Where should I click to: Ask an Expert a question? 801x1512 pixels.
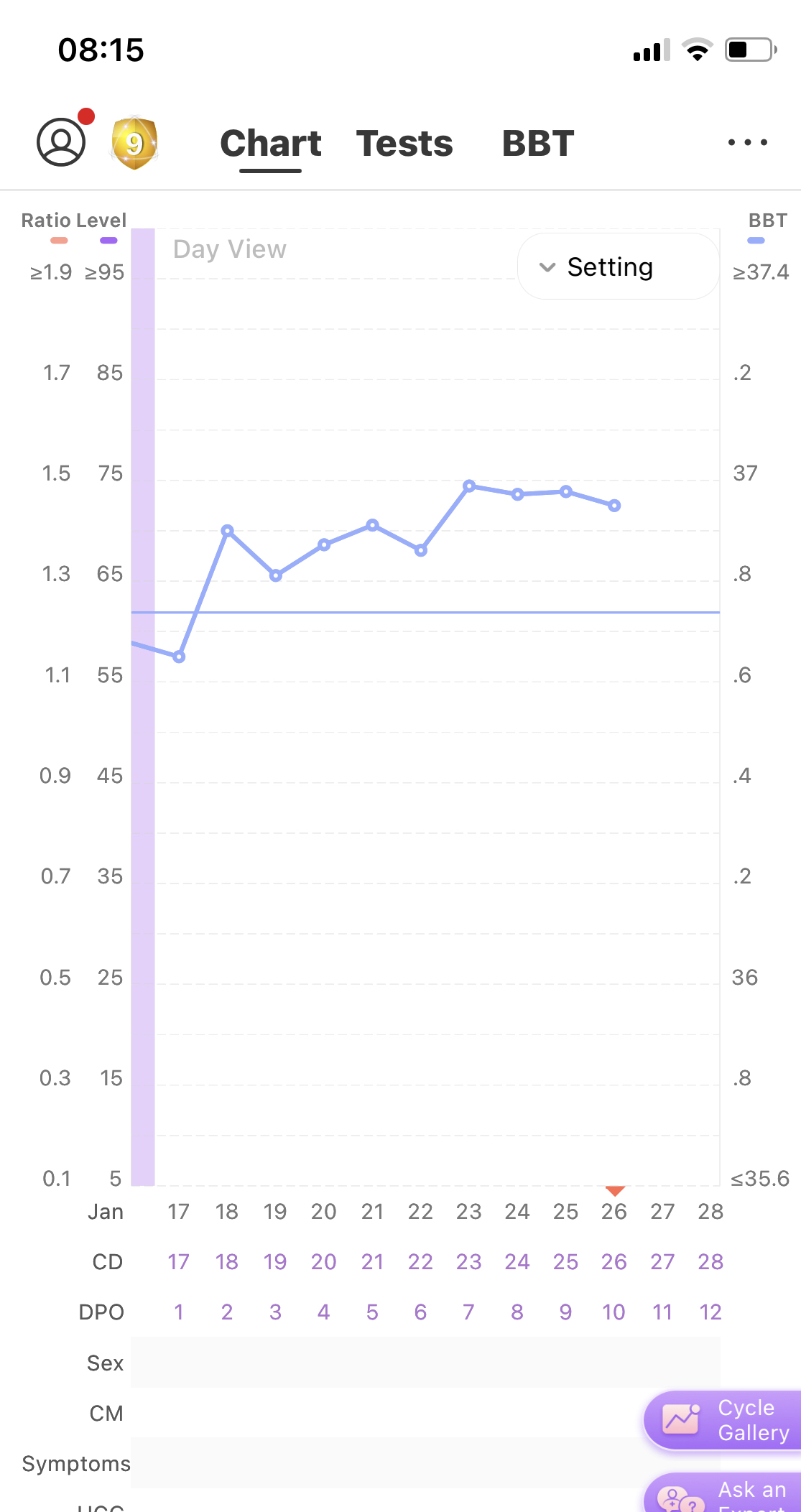(724, 1495)
